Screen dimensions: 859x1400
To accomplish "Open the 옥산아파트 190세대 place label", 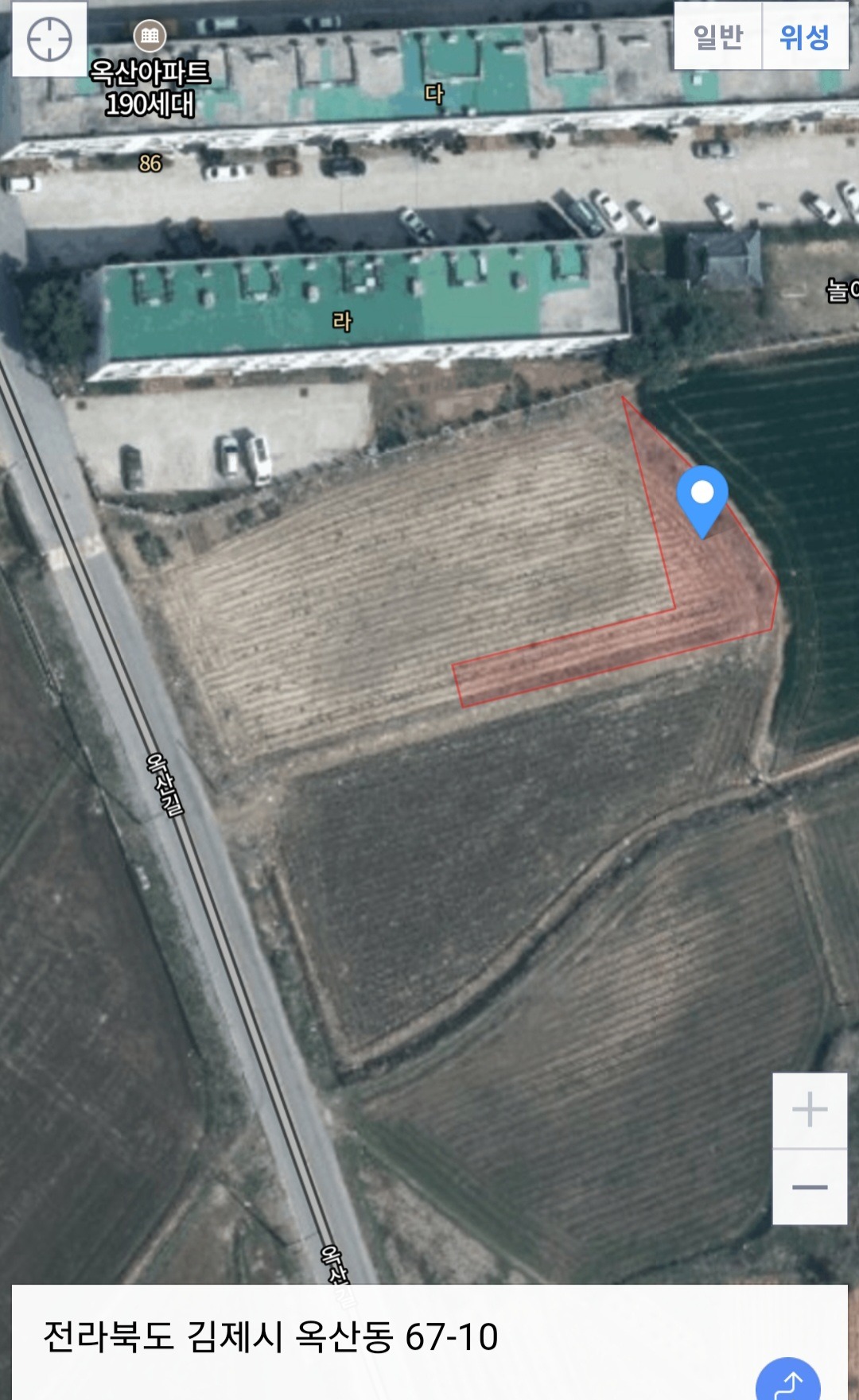I will pyautogui.click(x=150, y=86).
